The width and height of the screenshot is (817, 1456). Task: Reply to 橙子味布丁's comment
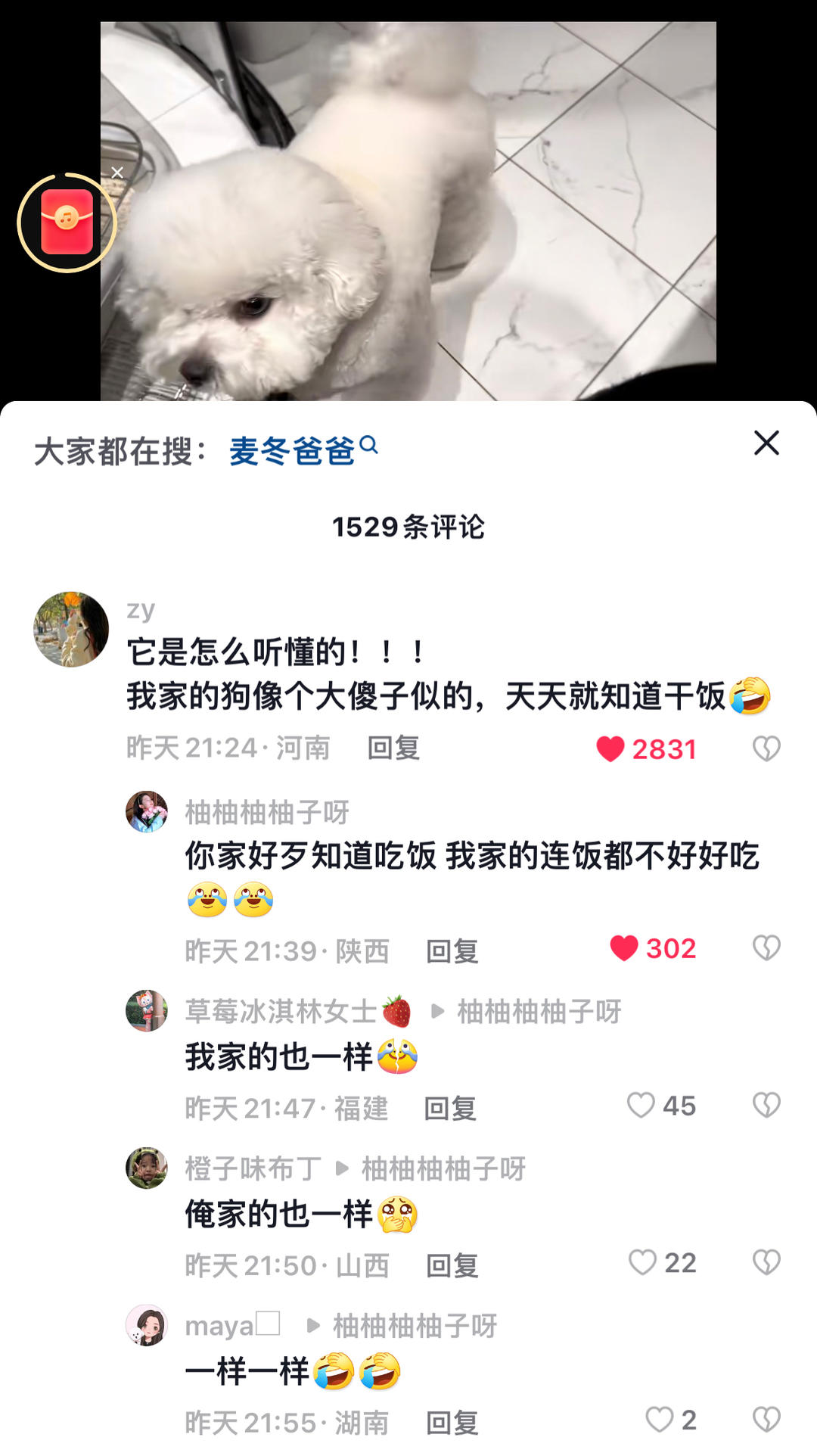pos(452,1265)
